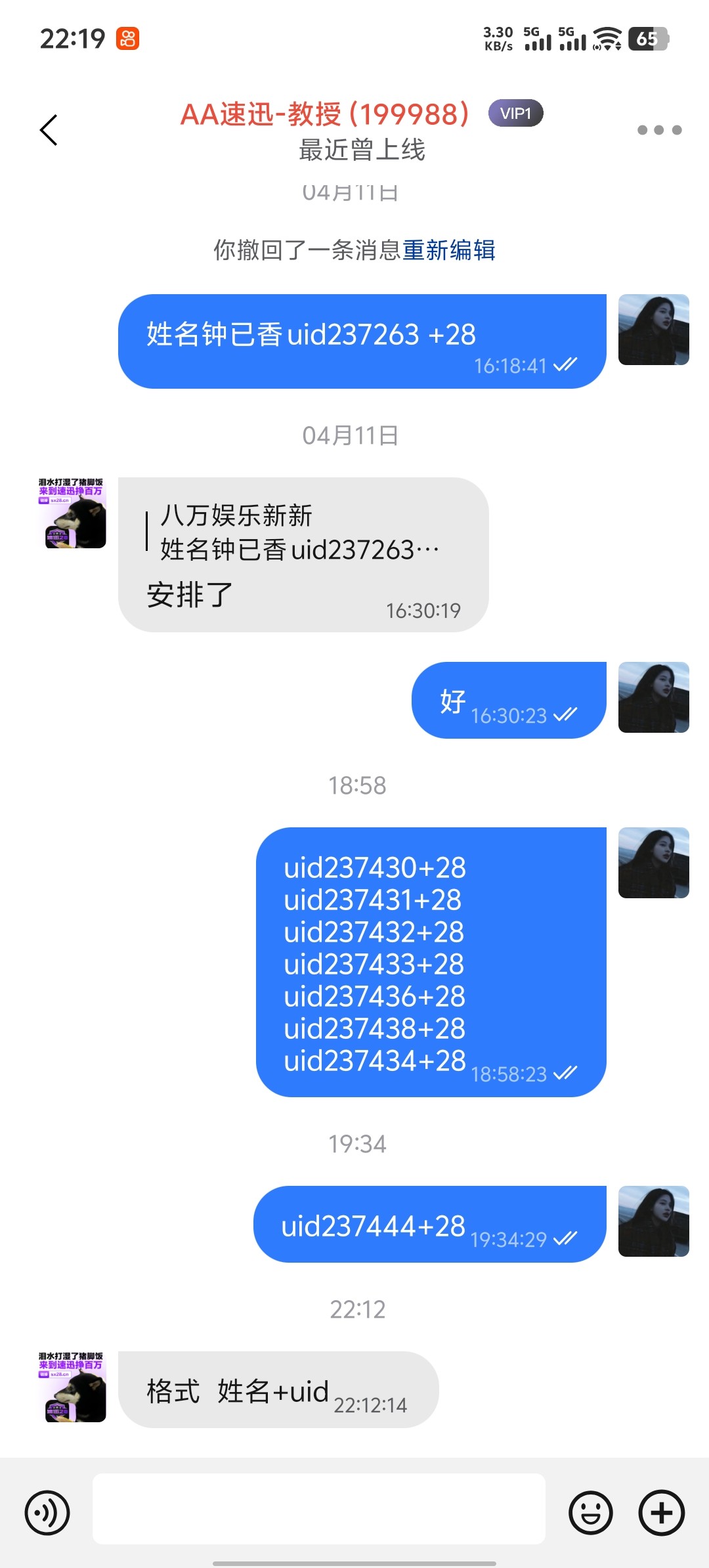Open the sender avatar beside 安排了 message
The image size is (709, 1568).
[x=72, y=513]
